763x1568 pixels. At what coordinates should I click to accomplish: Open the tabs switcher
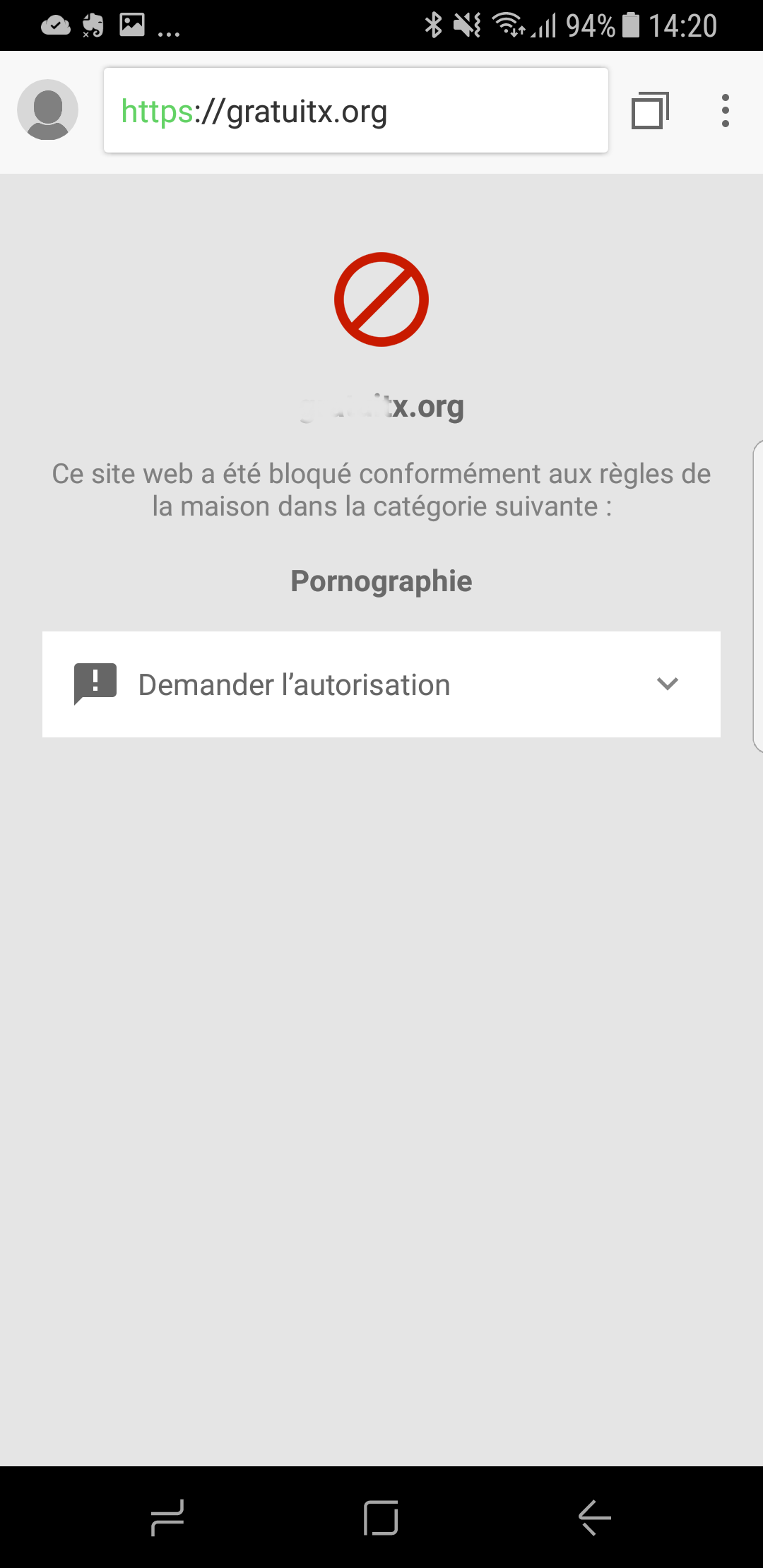pos(649,111)
